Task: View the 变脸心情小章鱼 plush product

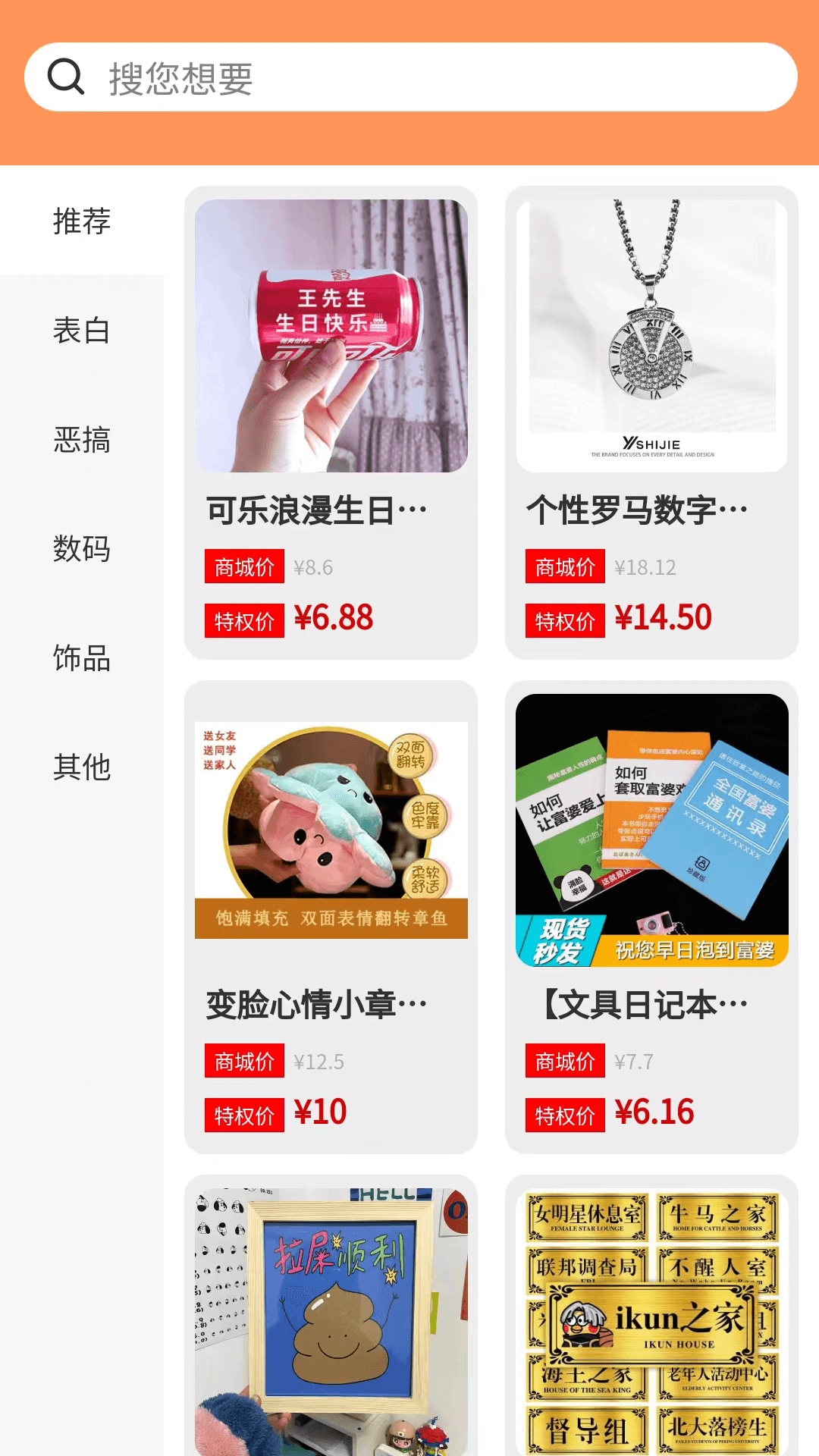Action: click(x=331, y=916)
